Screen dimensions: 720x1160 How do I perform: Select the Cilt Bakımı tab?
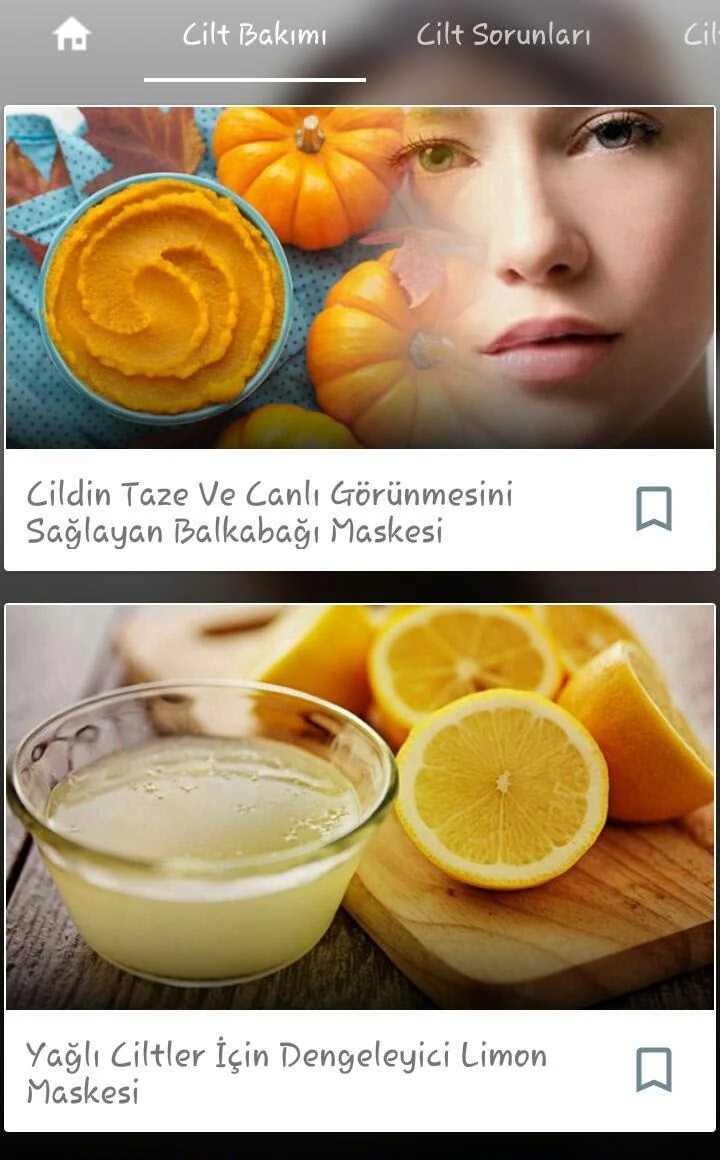255,35
